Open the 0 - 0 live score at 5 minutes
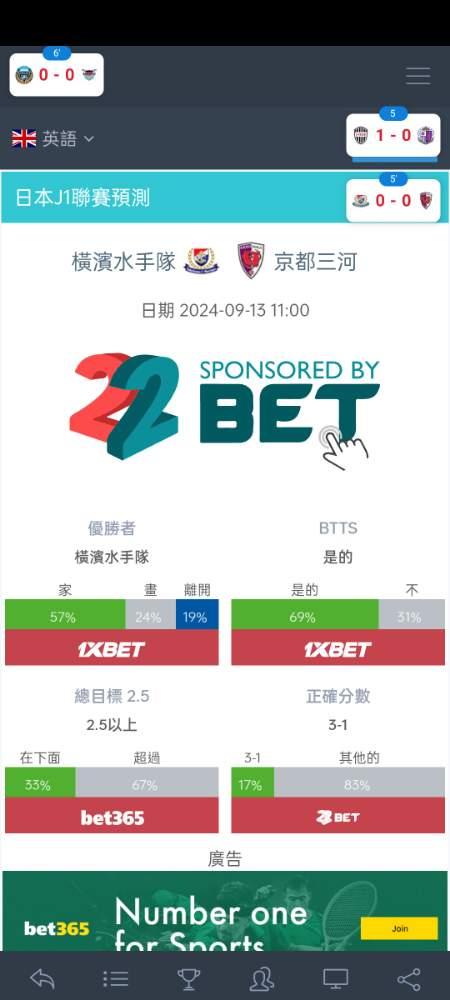This screenshot has width=450, height=1000. (393, 200)
